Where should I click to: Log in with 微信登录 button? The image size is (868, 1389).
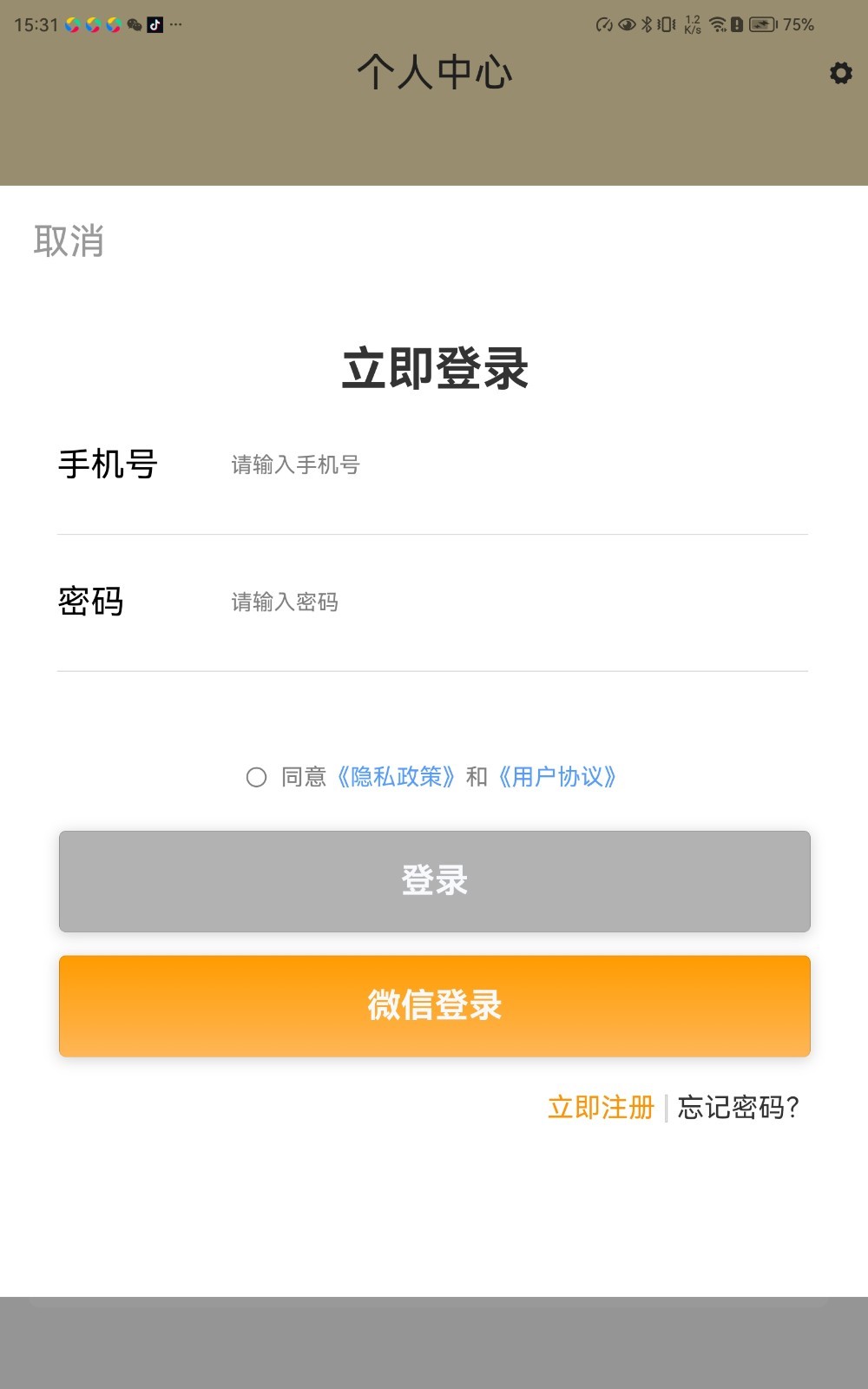[x=434, y=1006]
